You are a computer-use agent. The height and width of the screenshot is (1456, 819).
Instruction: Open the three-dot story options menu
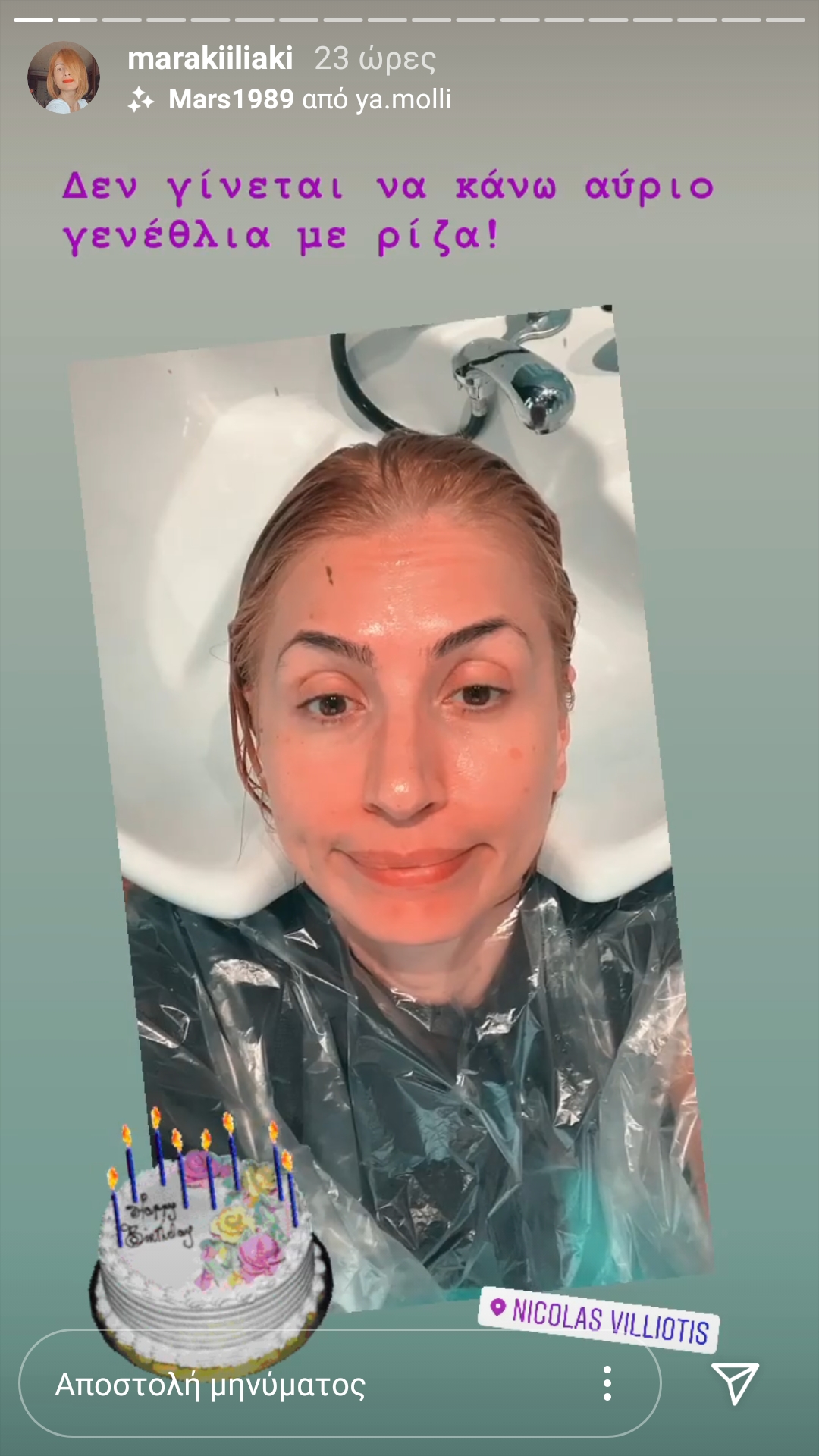tap(607, 1383)
